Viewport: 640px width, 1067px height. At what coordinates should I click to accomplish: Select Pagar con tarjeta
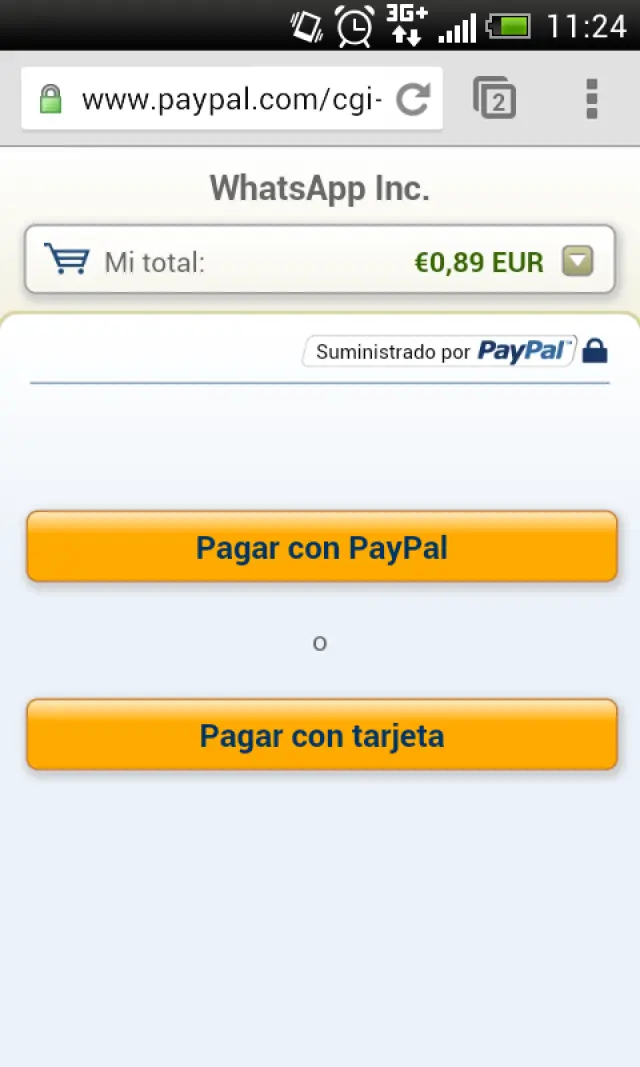[321, 735]
